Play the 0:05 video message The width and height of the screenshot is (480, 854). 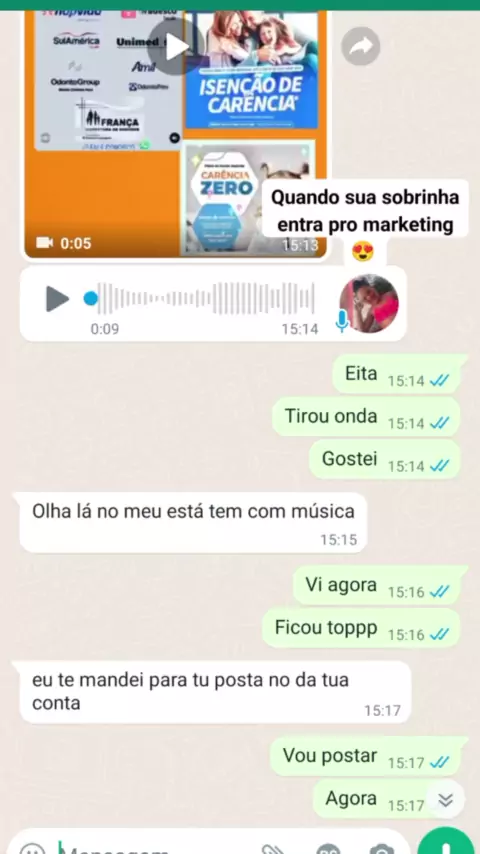176,47
